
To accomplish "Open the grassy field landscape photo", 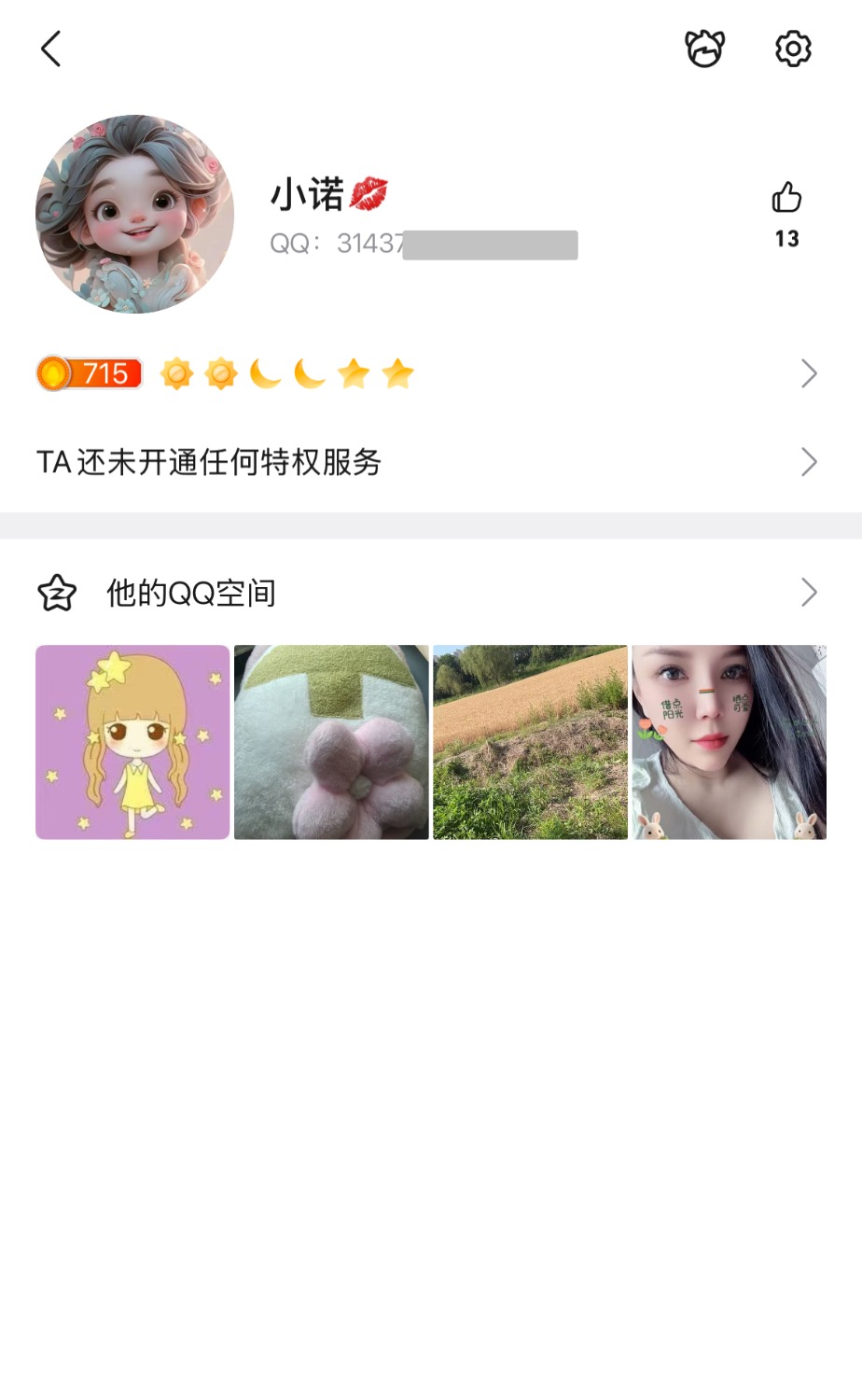I will coord(530,742).
